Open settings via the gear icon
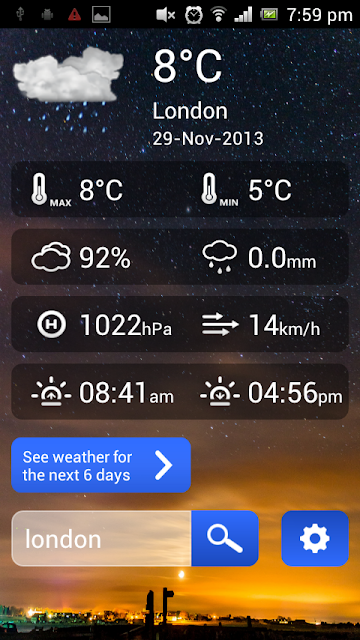This screenshot has width=360, height=640. (x=315, y=538)
